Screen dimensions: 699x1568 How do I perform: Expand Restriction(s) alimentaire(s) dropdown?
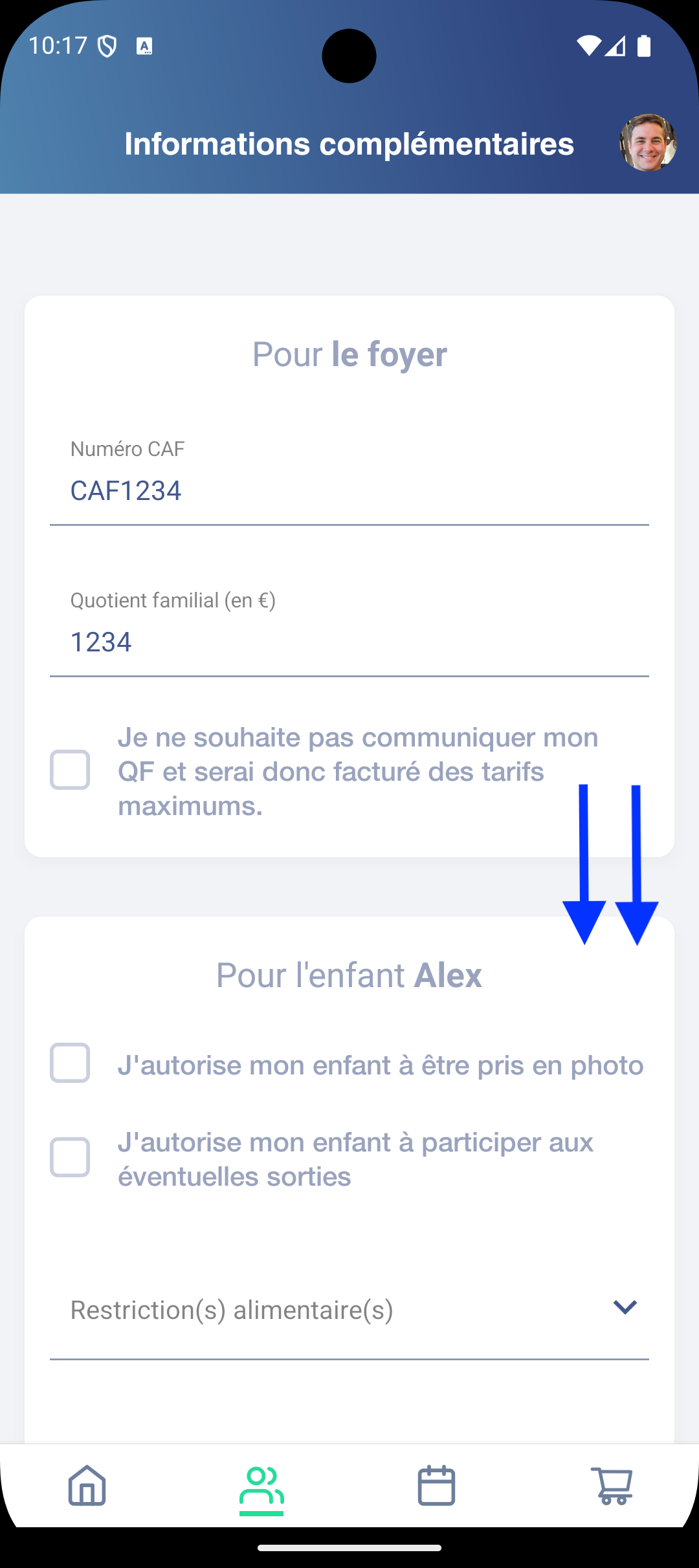click(x=349, y=1310)
